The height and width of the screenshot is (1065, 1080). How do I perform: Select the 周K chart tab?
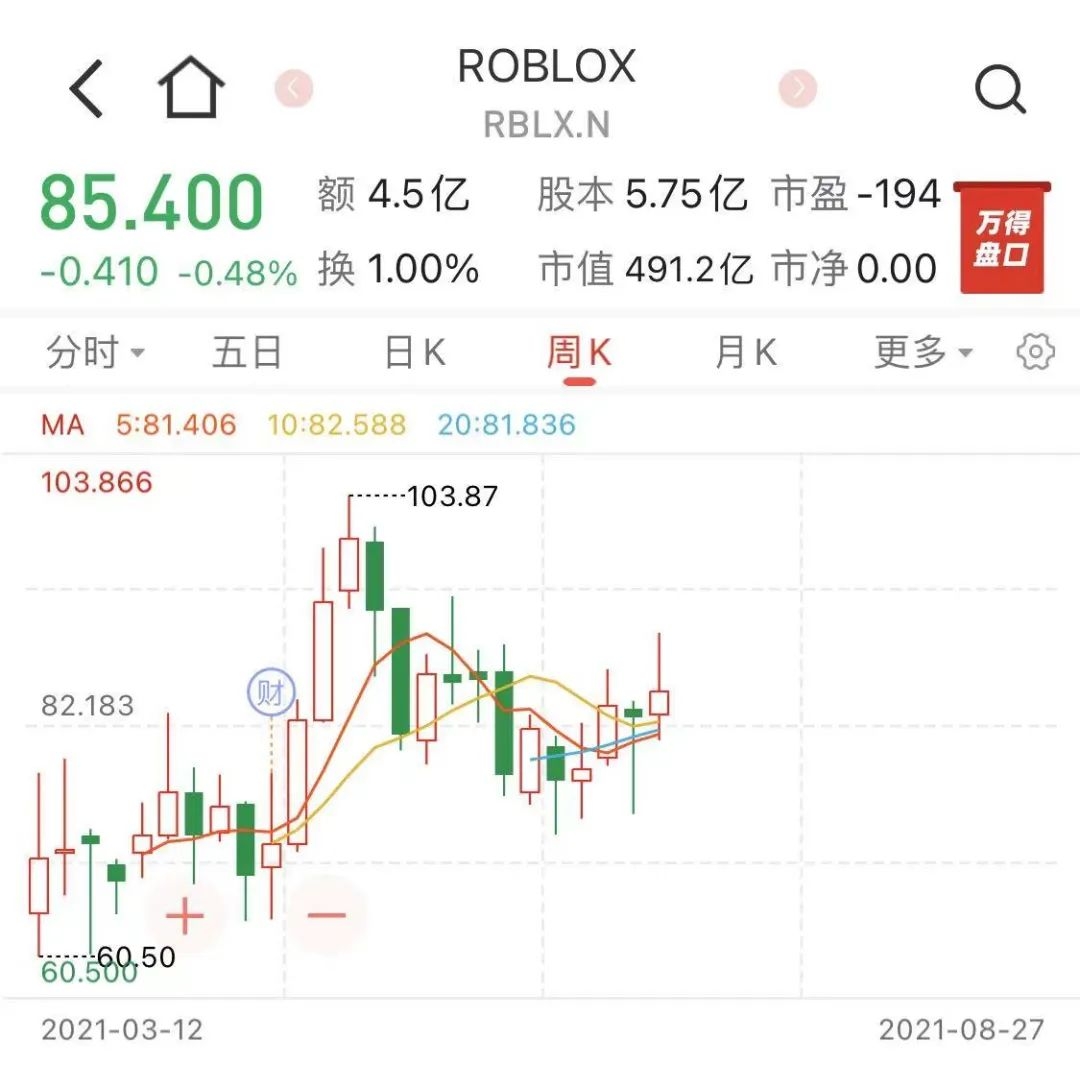click(x=578, y=353)
